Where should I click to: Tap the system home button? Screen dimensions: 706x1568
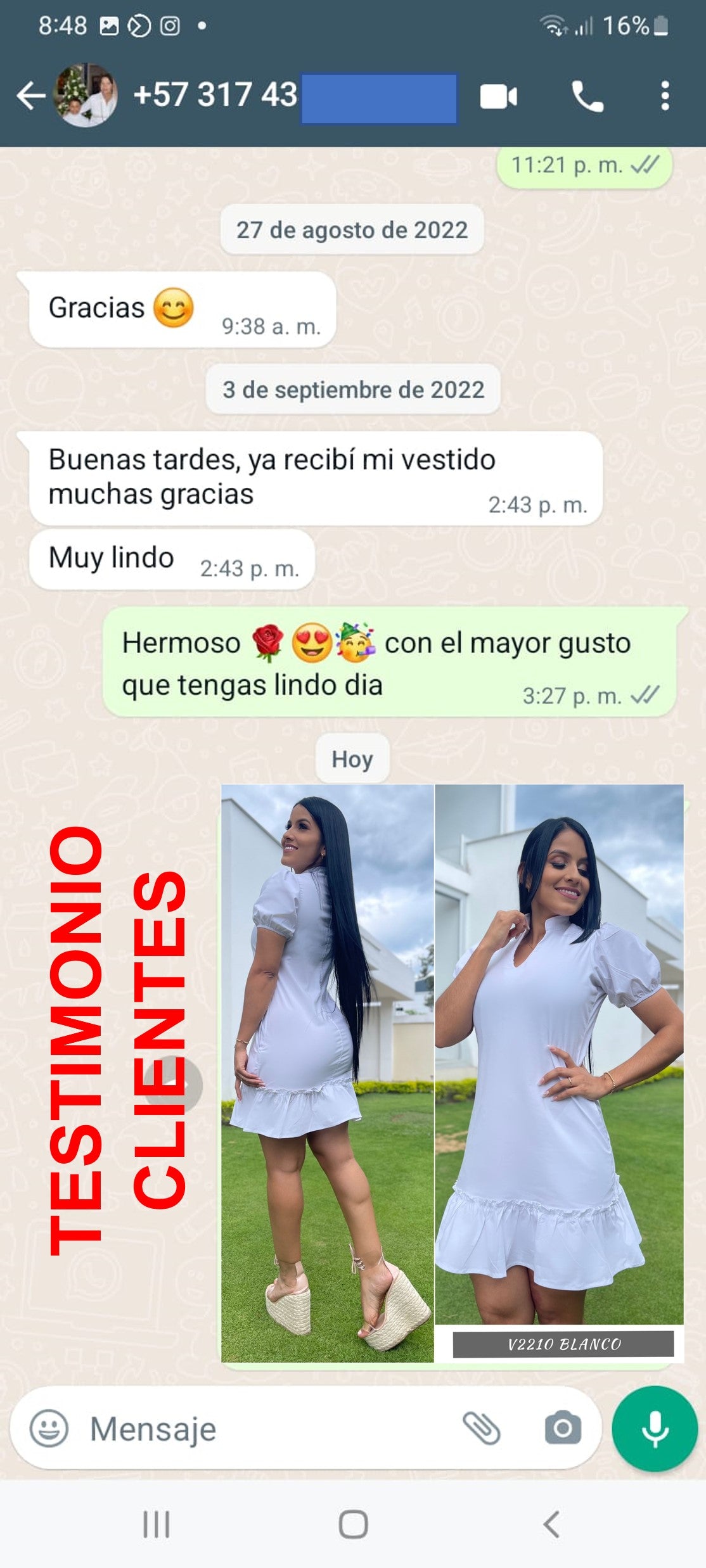353,1524
